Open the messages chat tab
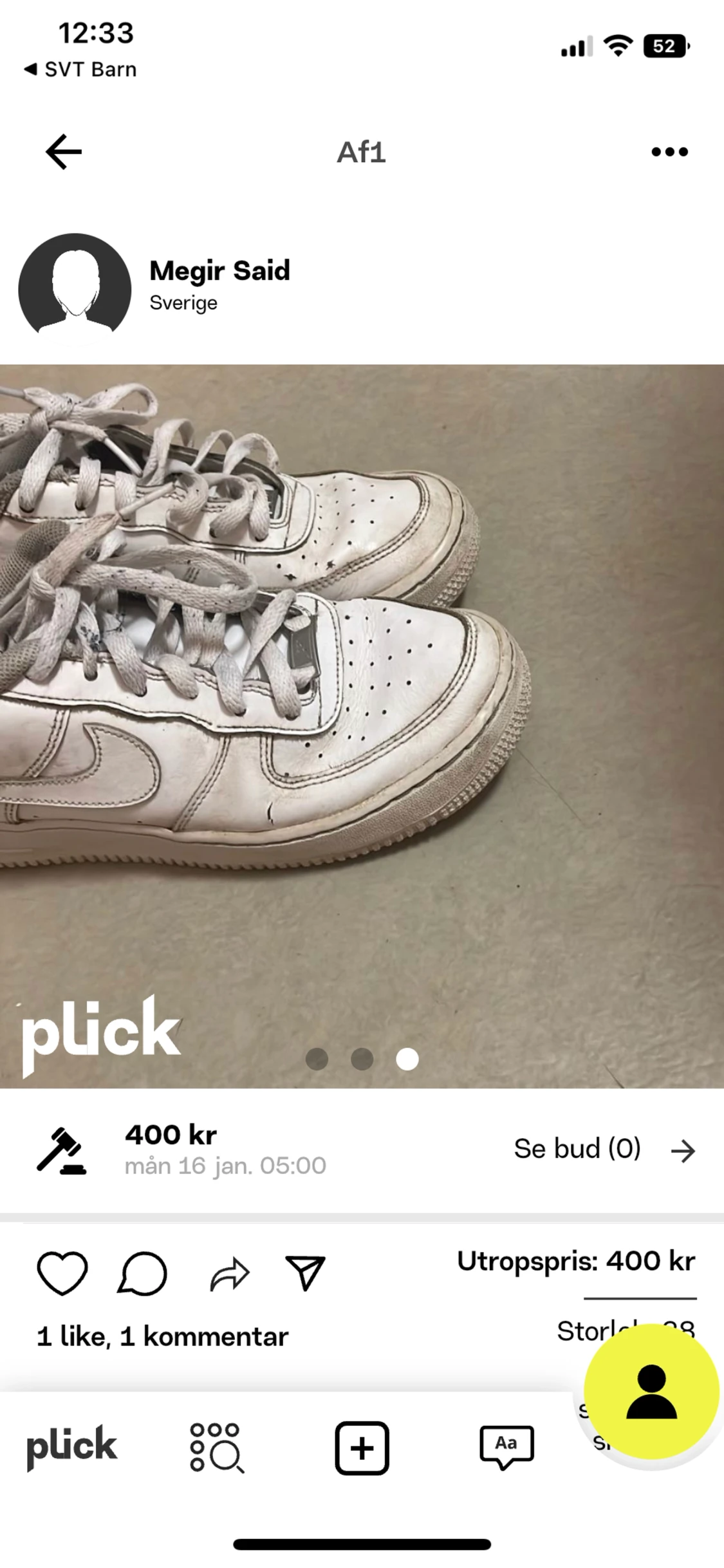724x1568 pixels. (x=506, y=1447)
